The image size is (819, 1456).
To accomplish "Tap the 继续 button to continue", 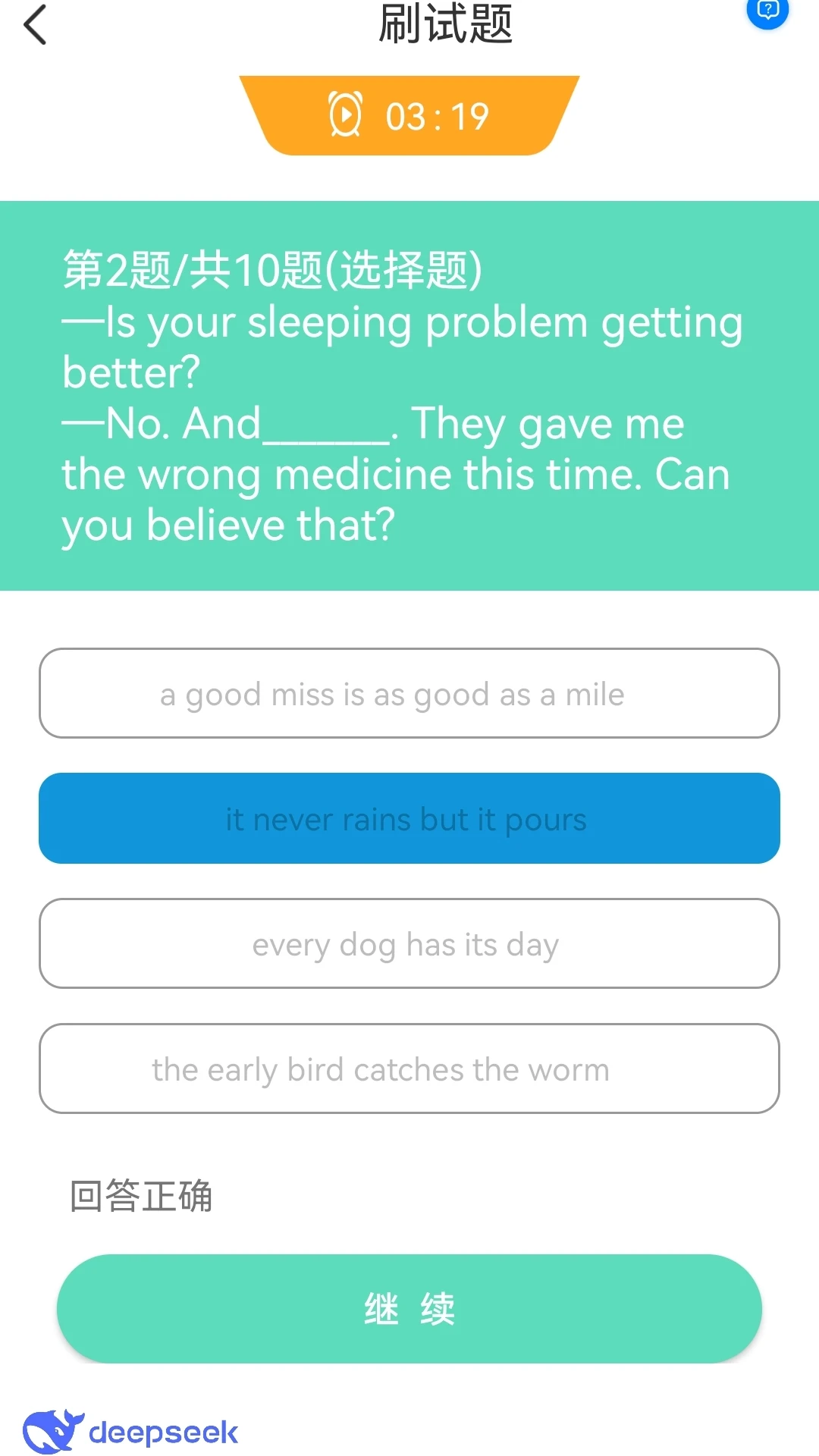I will pos(409,1308).
